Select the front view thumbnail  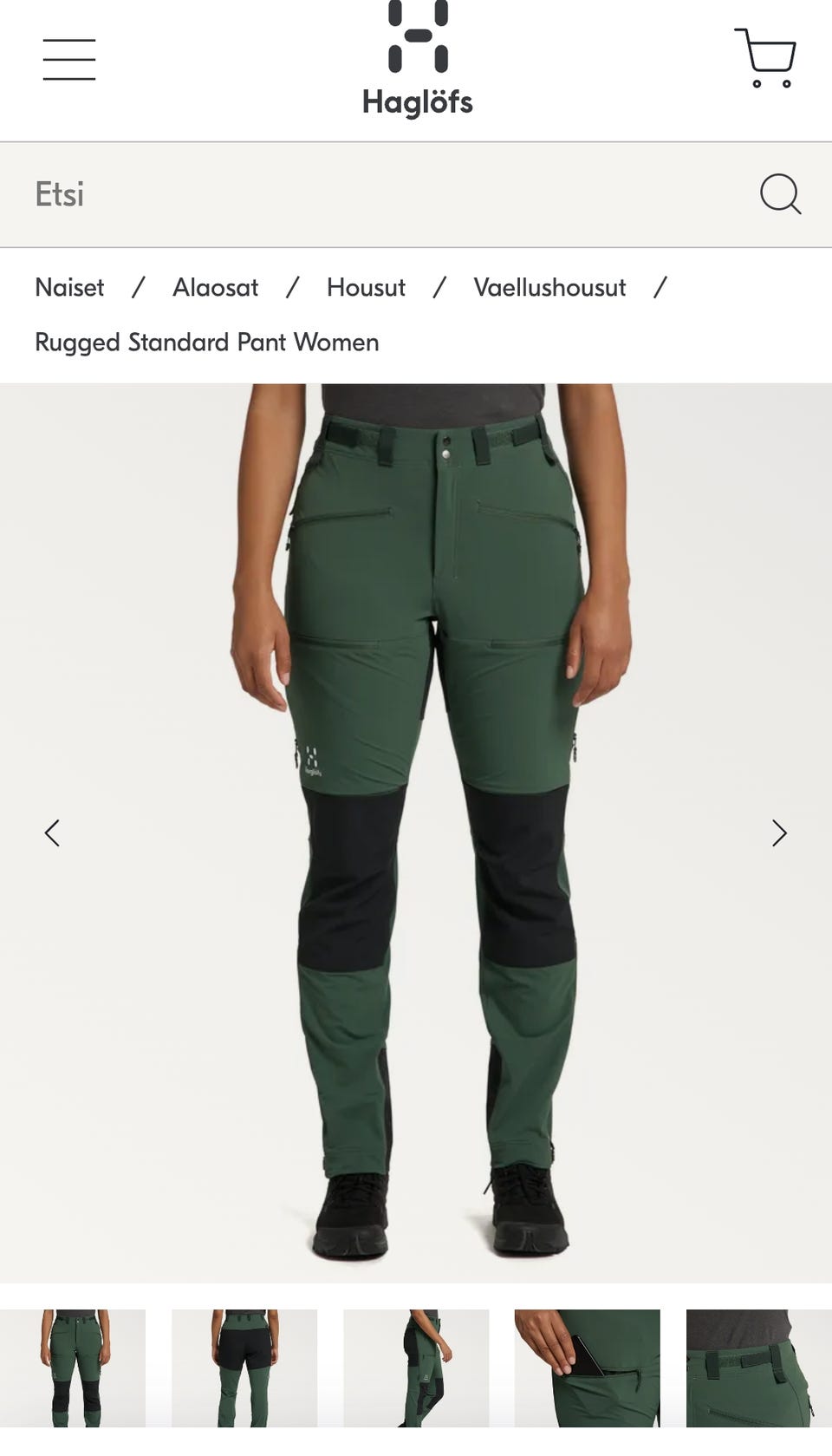73,1368
